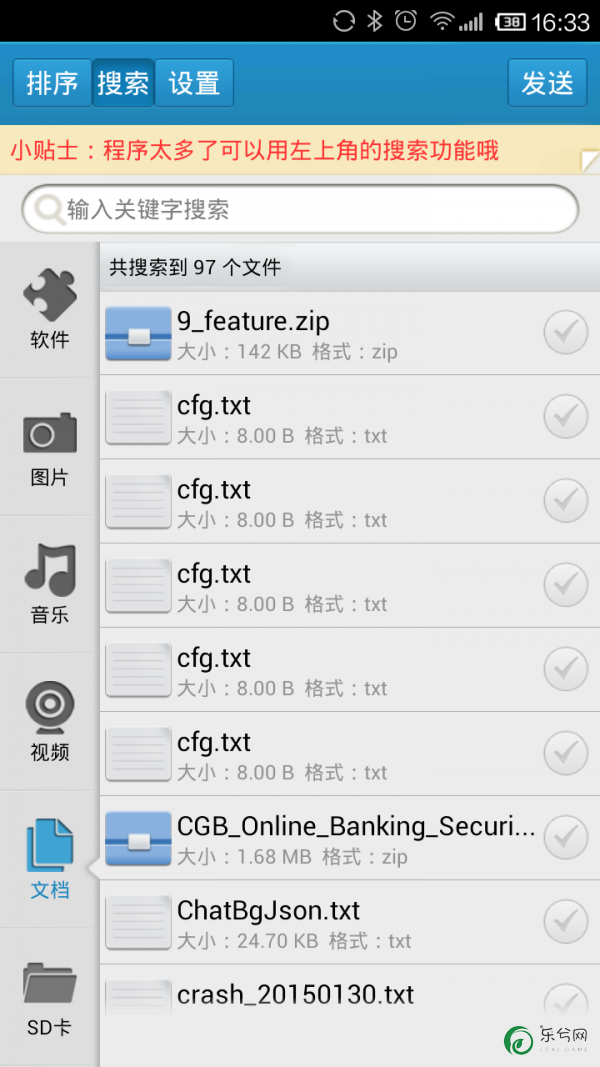This screenshot has height=1067, width=600.
Task: Tap the 排序 sort button
Action: [52, 83]
